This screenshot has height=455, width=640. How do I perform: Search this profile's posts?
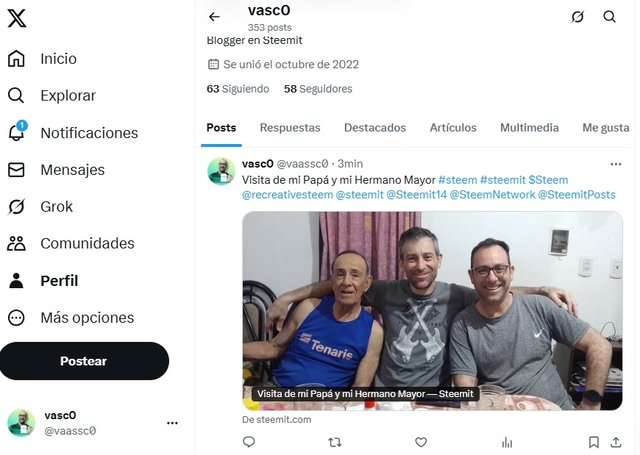[609, 17]
